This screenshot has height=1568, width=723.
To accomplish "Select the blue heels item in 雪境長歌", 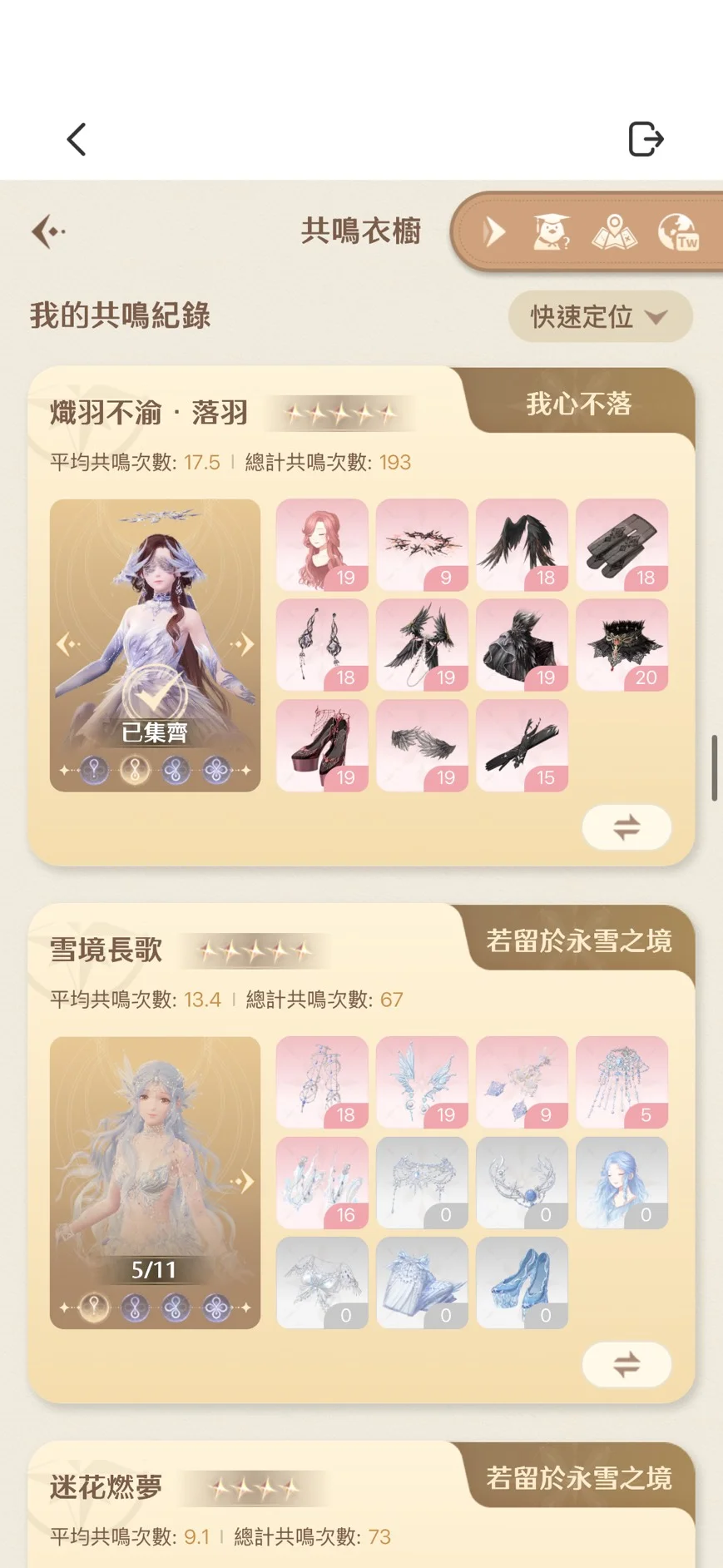I will coord(522,1282).
